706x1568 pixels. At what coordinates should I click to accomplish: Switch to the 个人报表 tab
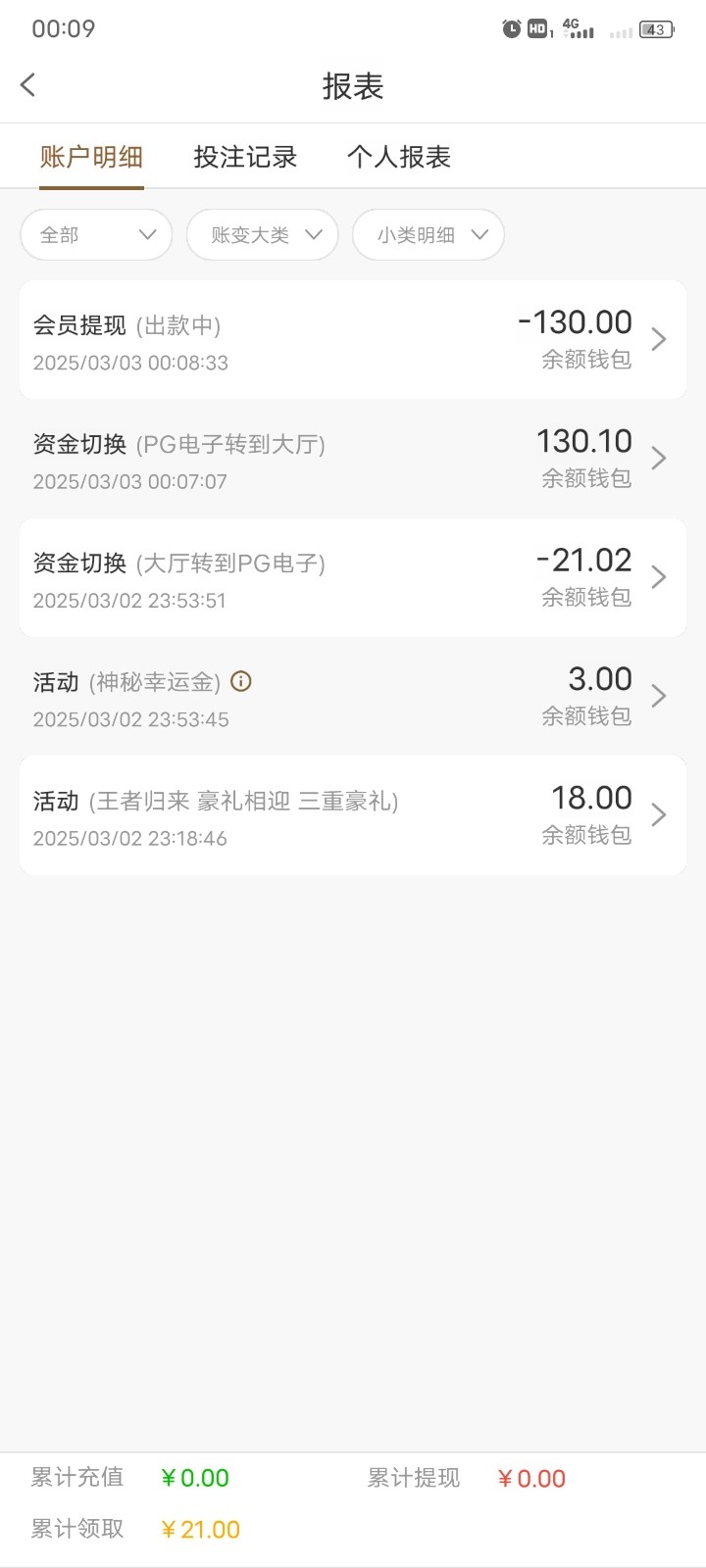(x=399, y=157)
